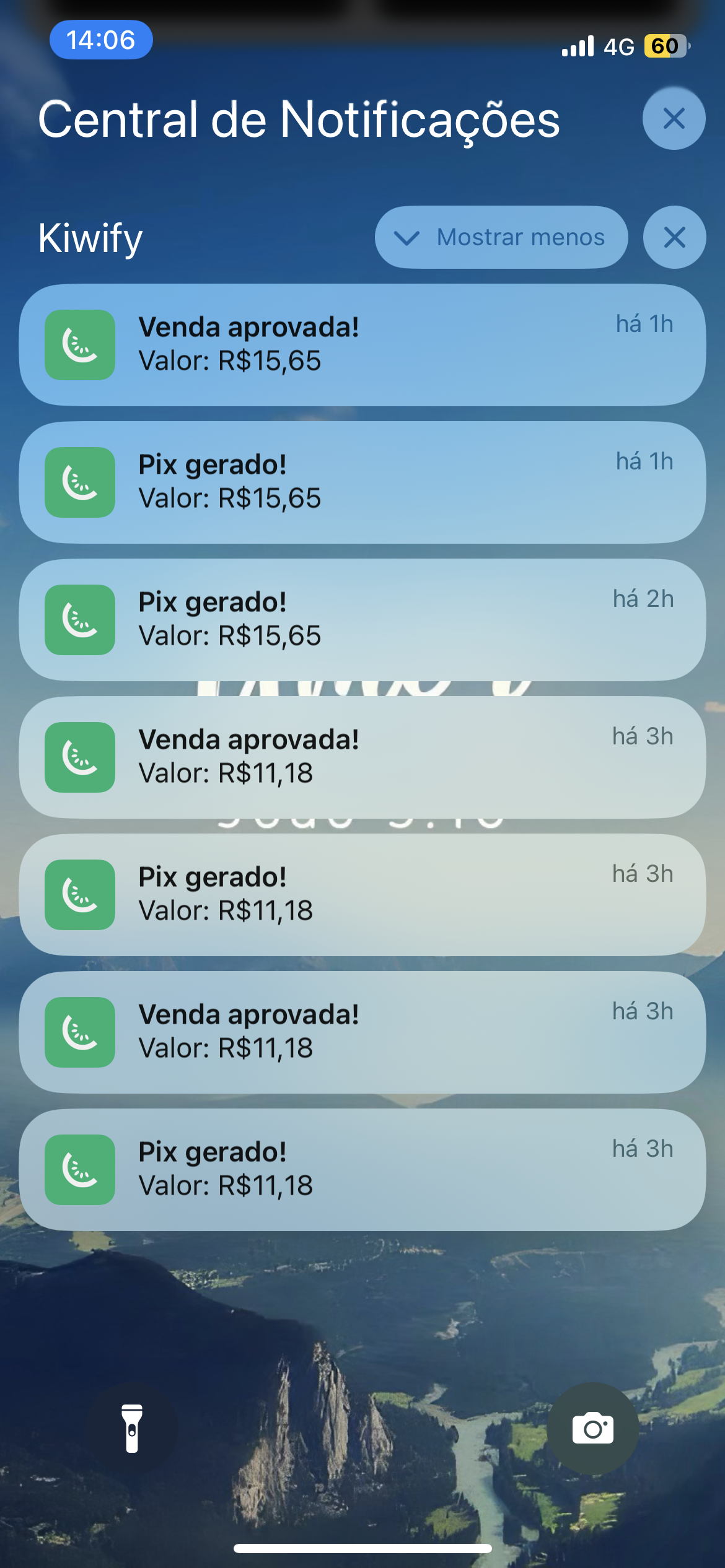Turn on the flashlight
The height and width of the screenshot is (1568, 725).
(x=132, y=1429)
